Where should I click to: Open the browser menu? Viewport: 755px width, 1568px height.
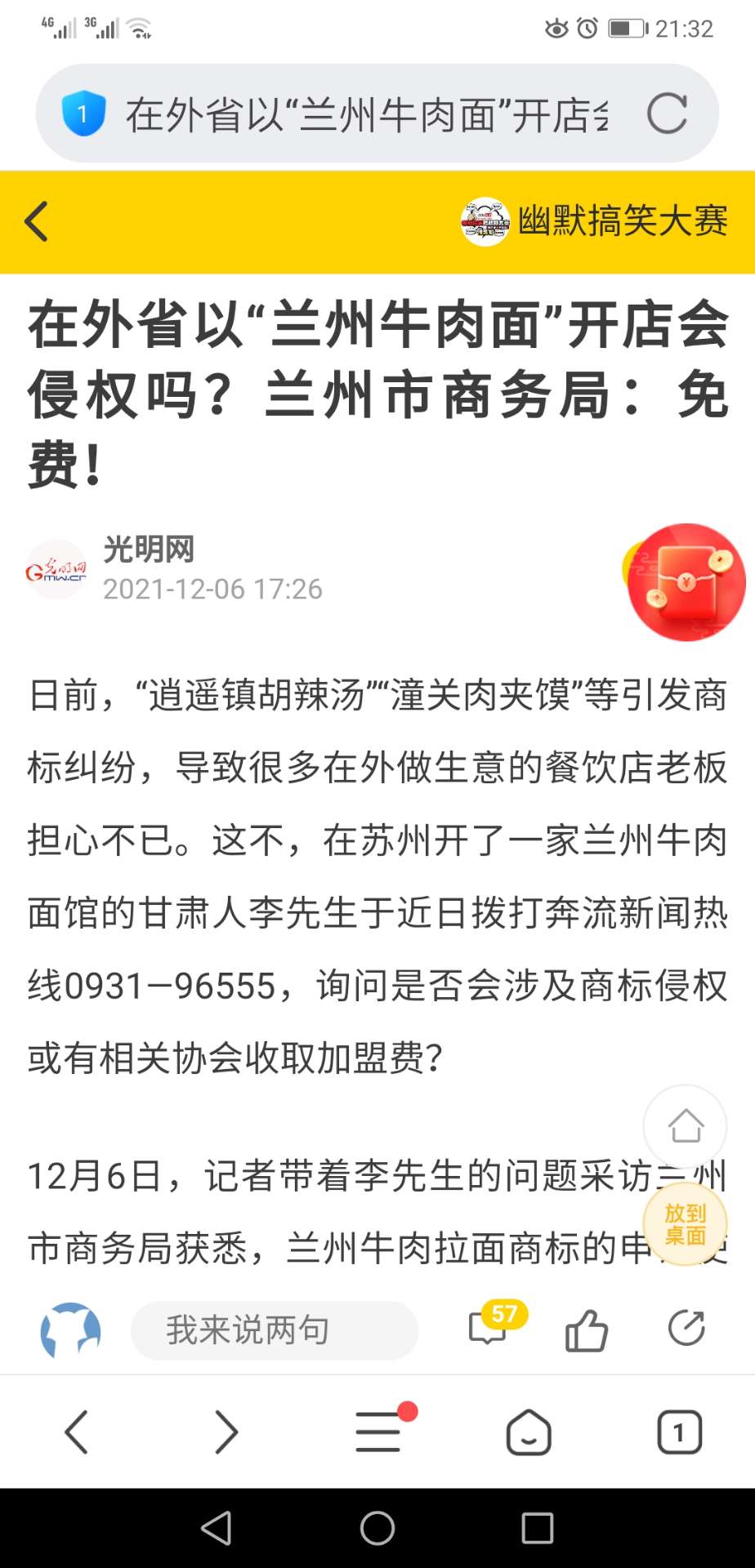point(378,1432)
